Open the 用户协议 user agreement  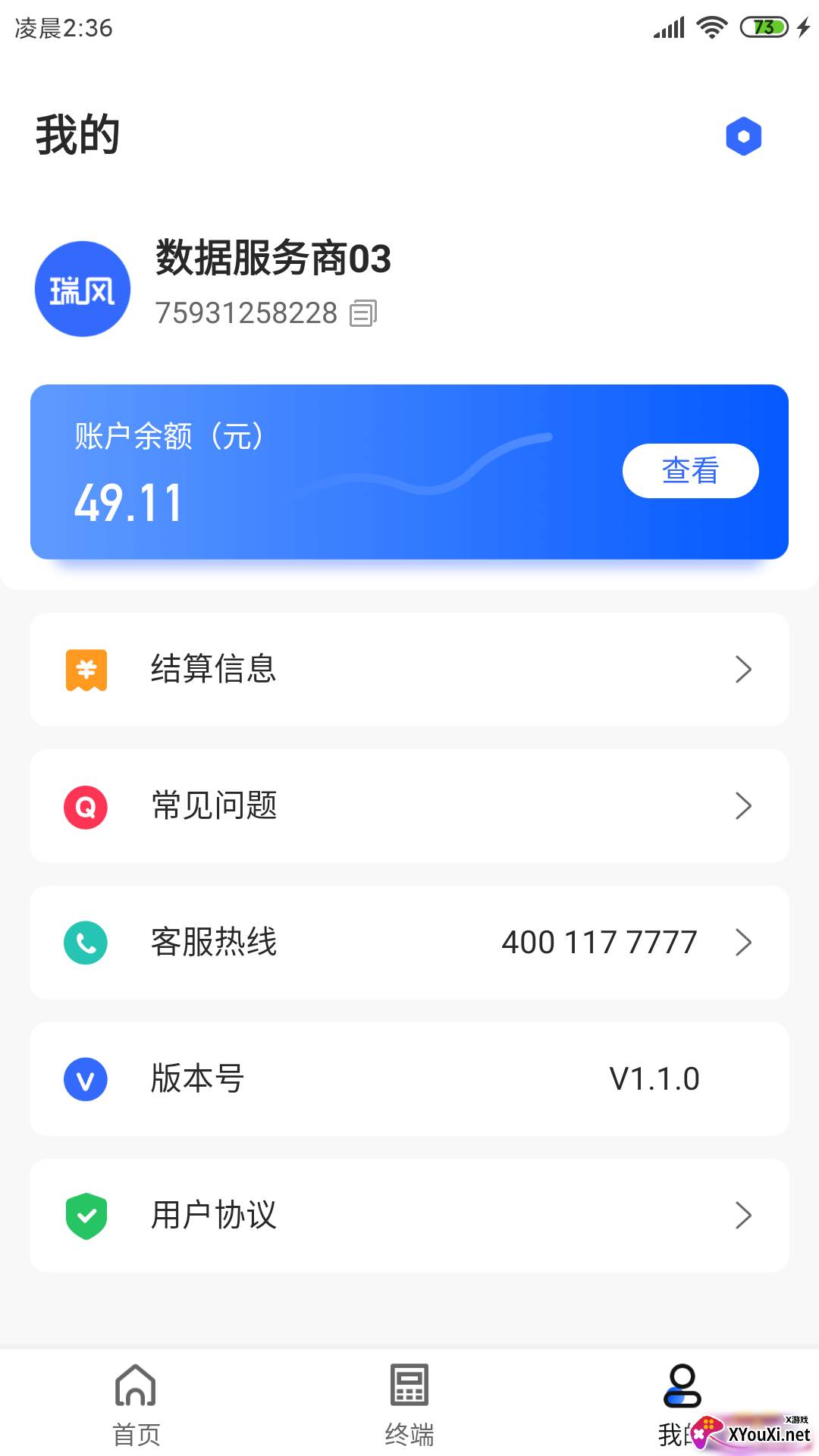click(x=409, y=1216)
